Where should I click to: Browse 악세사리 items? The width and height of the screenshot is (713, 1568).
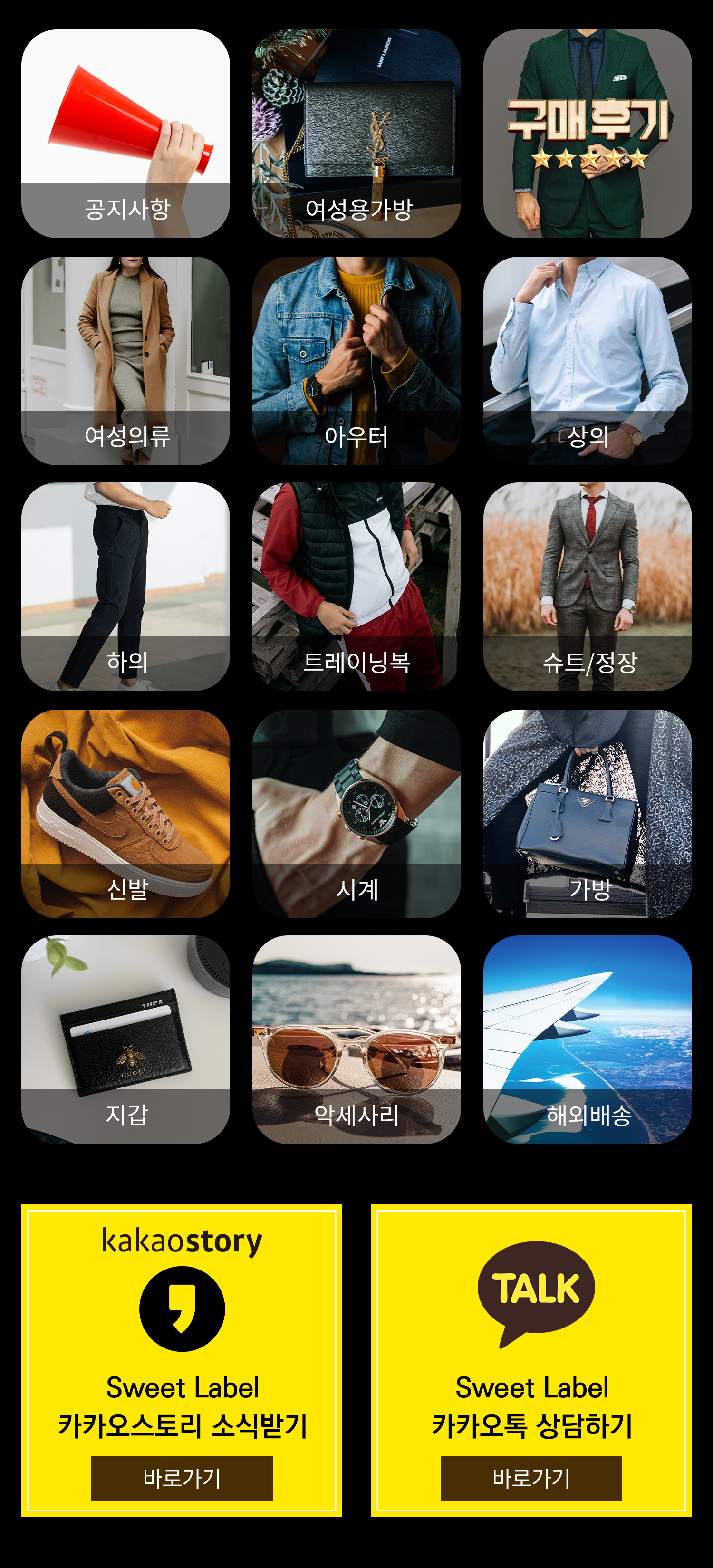coord(356,1039)
